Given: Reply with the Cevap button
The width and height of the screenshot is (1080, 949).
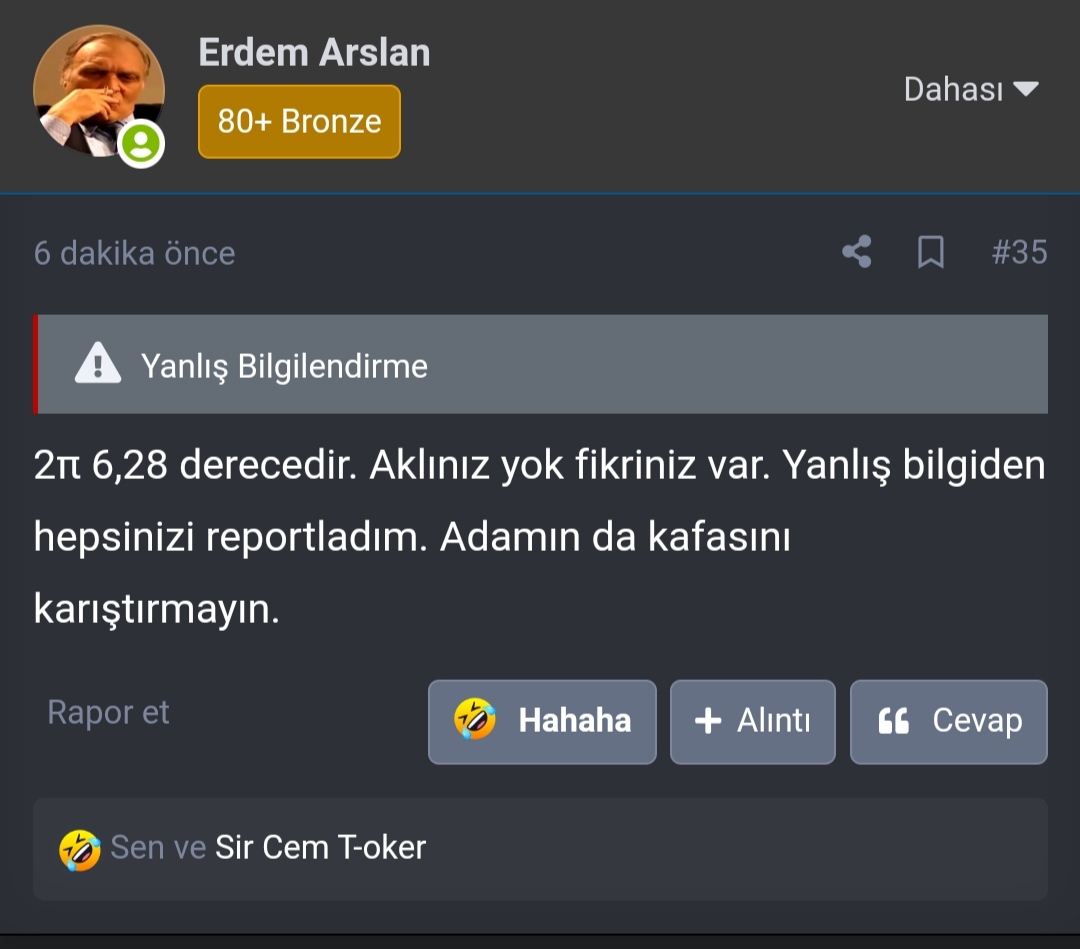Looking at the screenshot, I should [x=948, y=721].
